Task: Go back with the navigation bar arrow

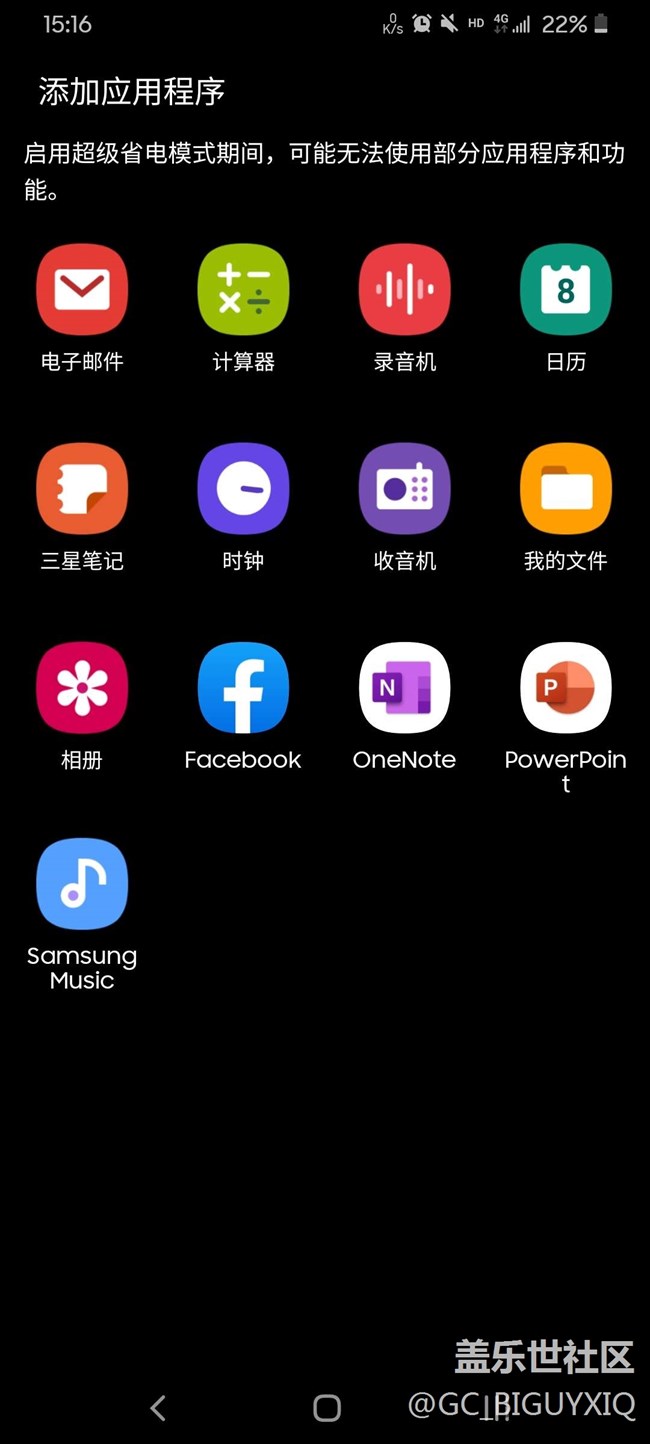Action: click(x=158, y=1408)
